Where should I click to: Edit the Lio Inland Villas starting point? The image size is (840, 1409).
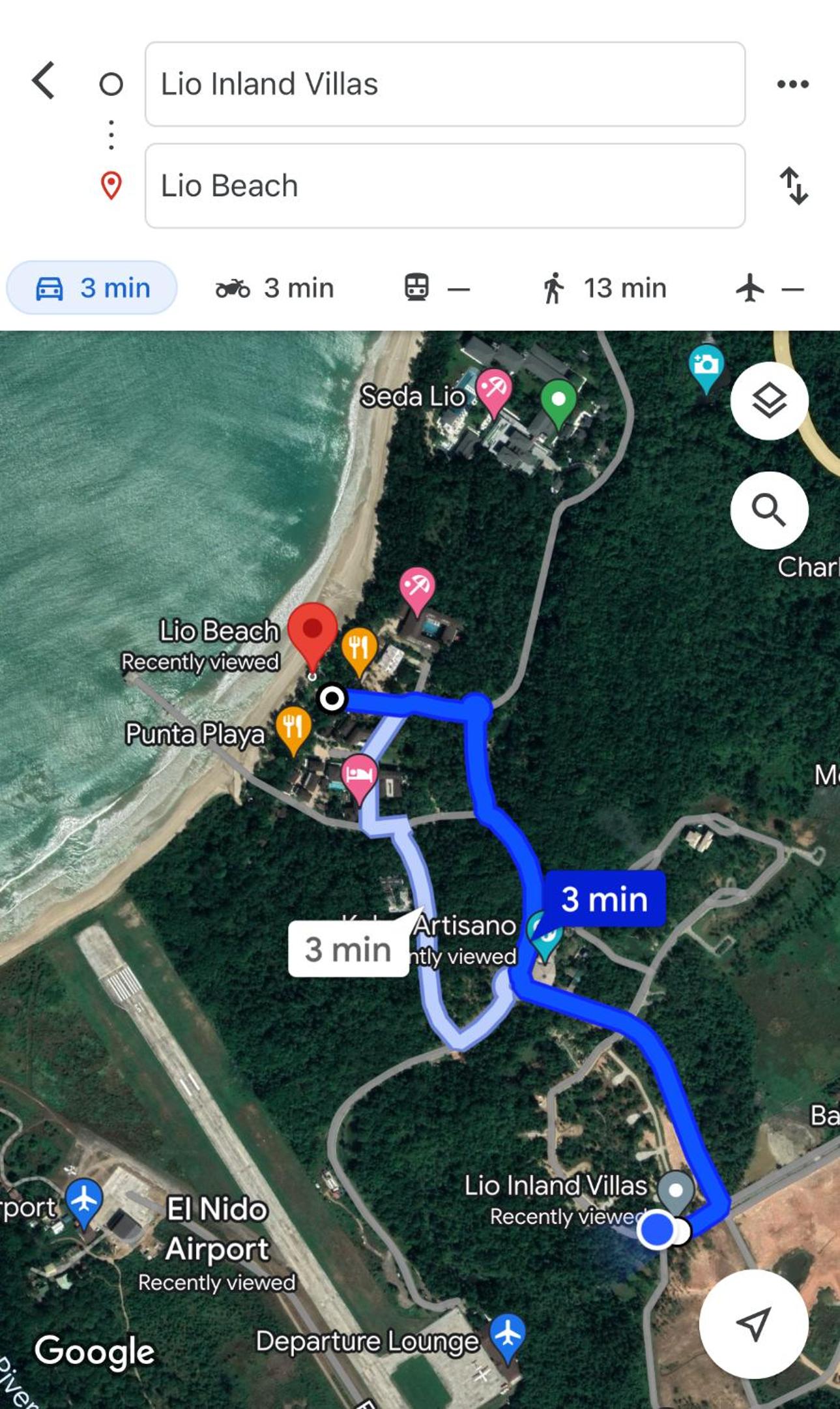[445, 84]
